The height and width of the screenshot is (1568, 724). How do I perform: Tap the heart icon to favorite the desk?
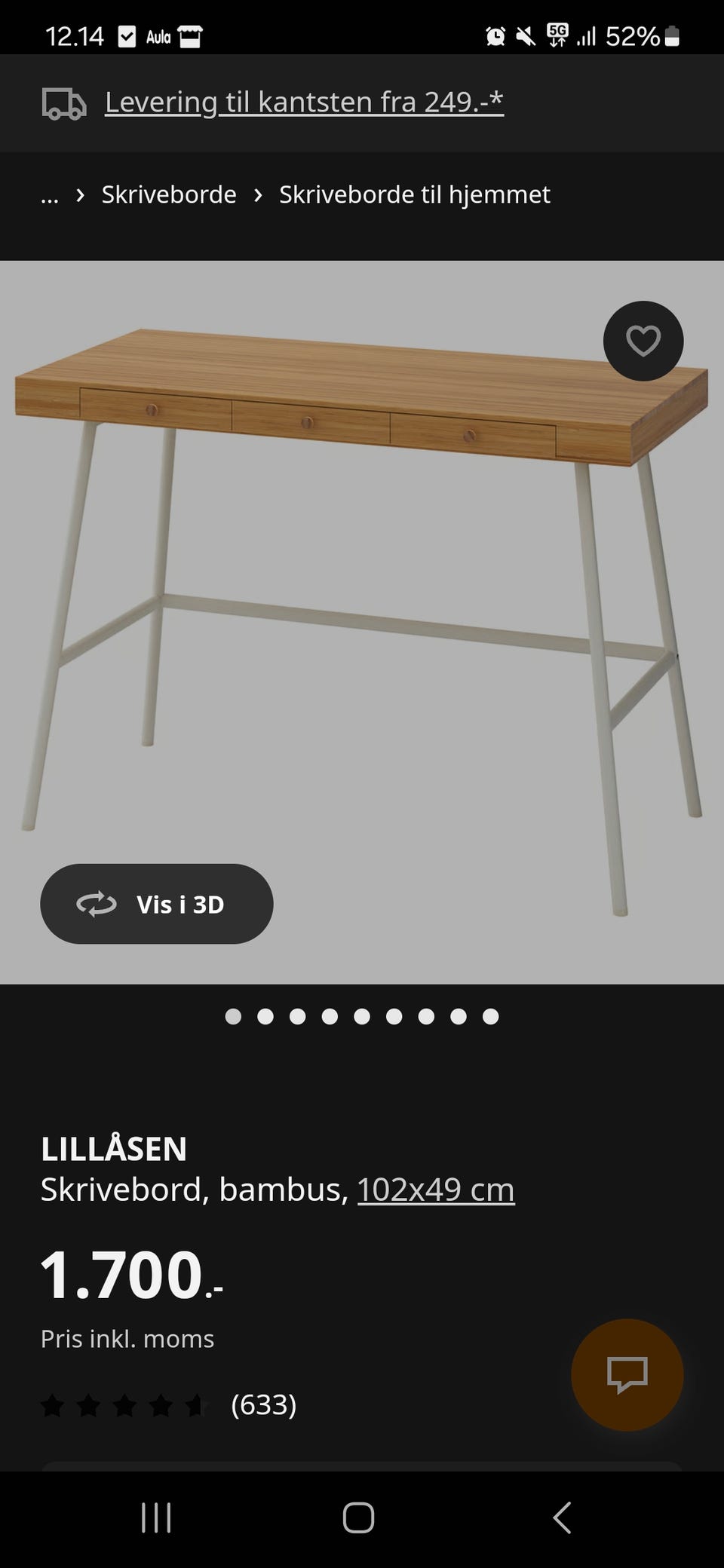[643, 341]
